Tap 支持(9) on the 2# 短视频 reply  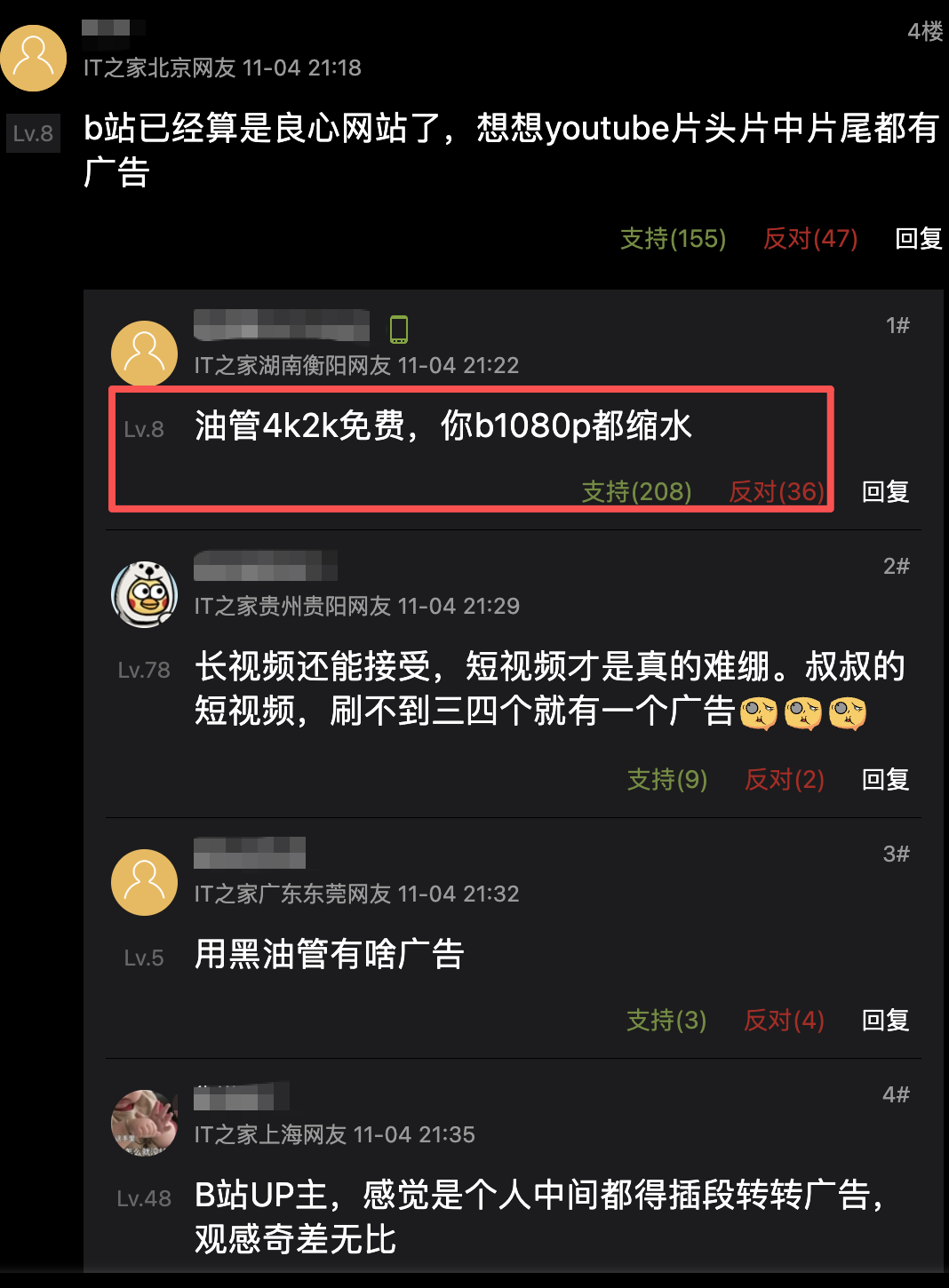point(667,779)
